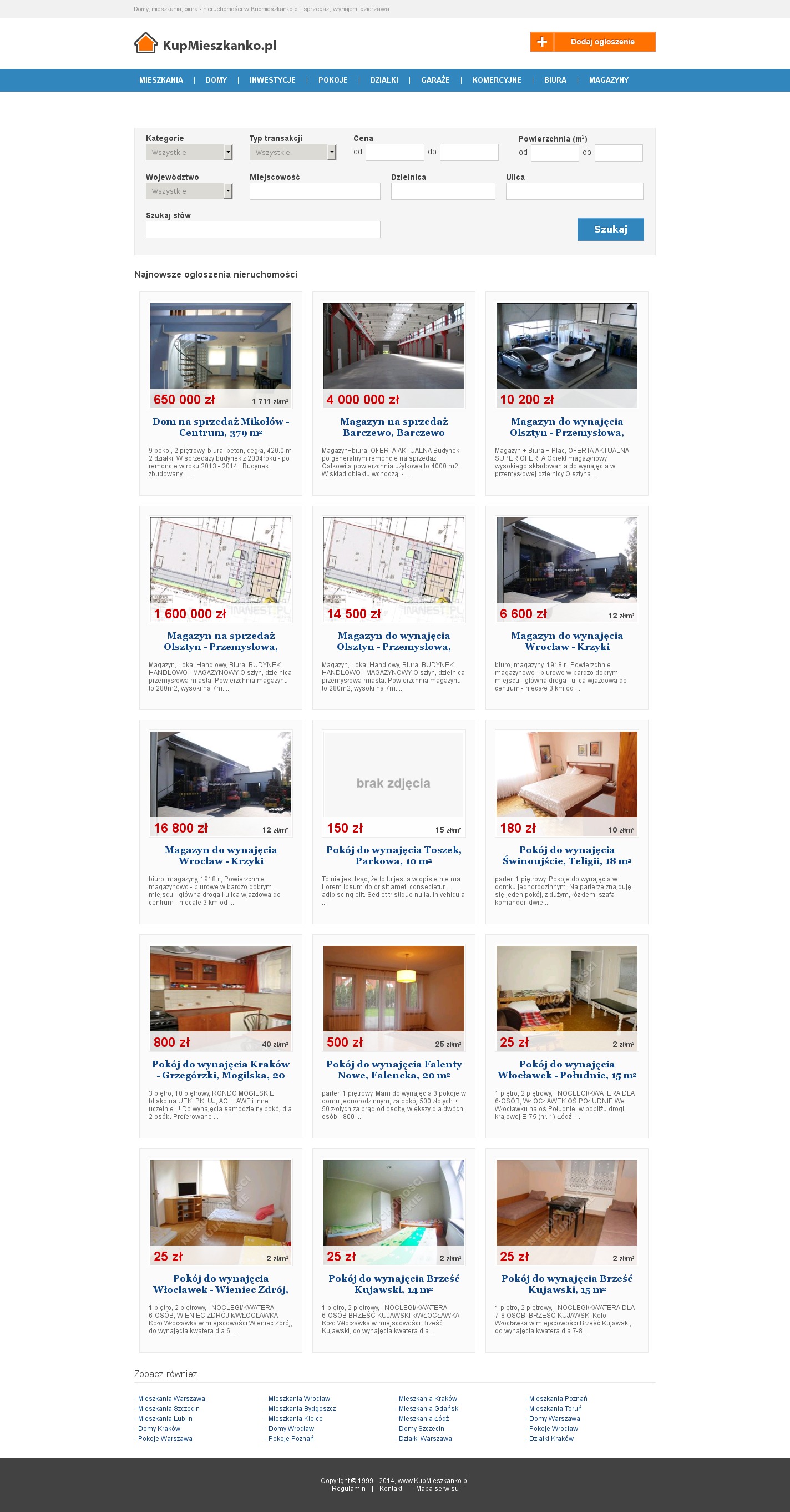Open the Regulamin footer link
Screen dimensions: 790x1512
[348, 1489]
